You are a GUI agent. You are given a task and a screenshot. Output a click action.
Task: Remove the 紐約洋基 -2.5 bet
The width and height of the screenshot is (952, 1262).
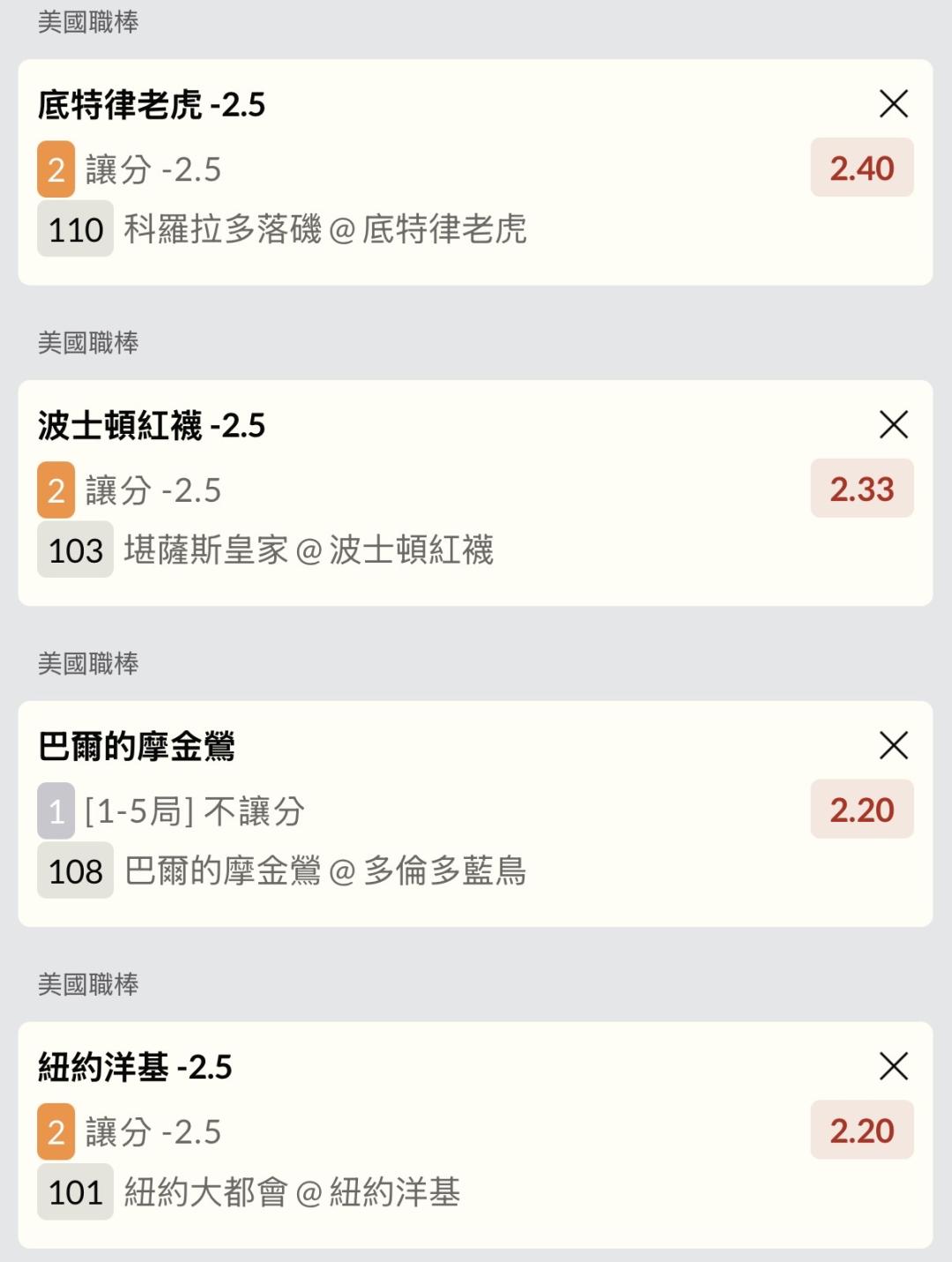(x=894, y=1067)
